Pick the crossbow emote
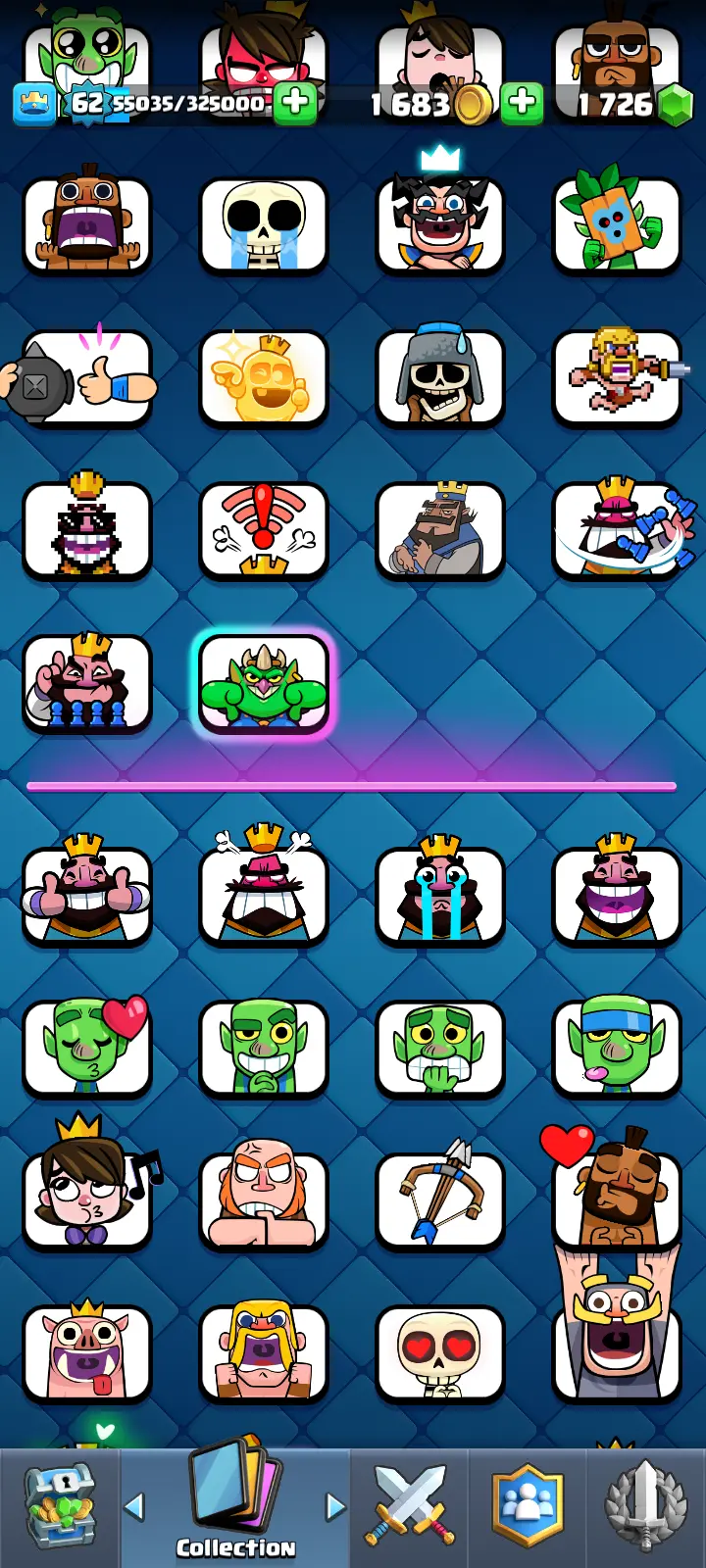 (439, 1200)
